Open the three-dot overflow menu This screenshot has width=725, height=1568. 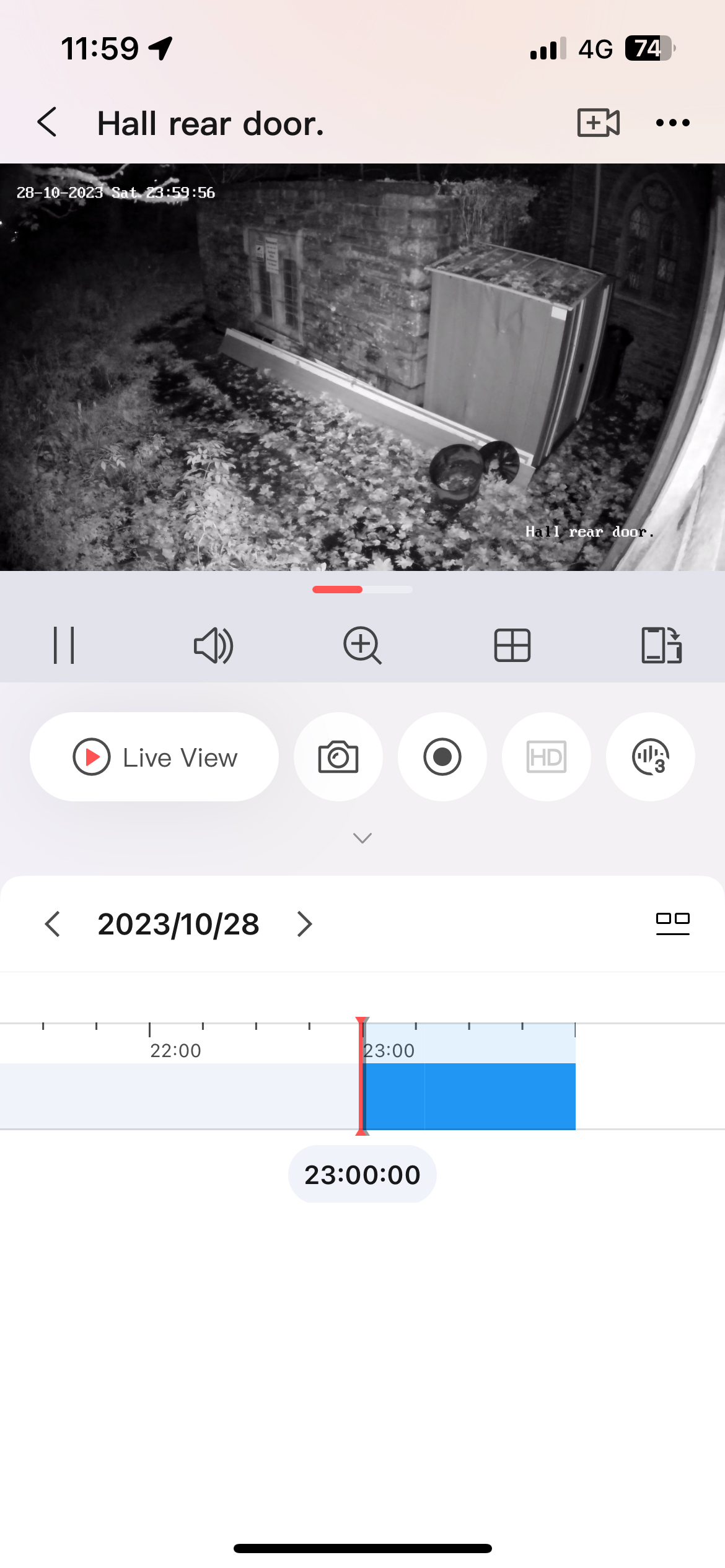[672, 123]
